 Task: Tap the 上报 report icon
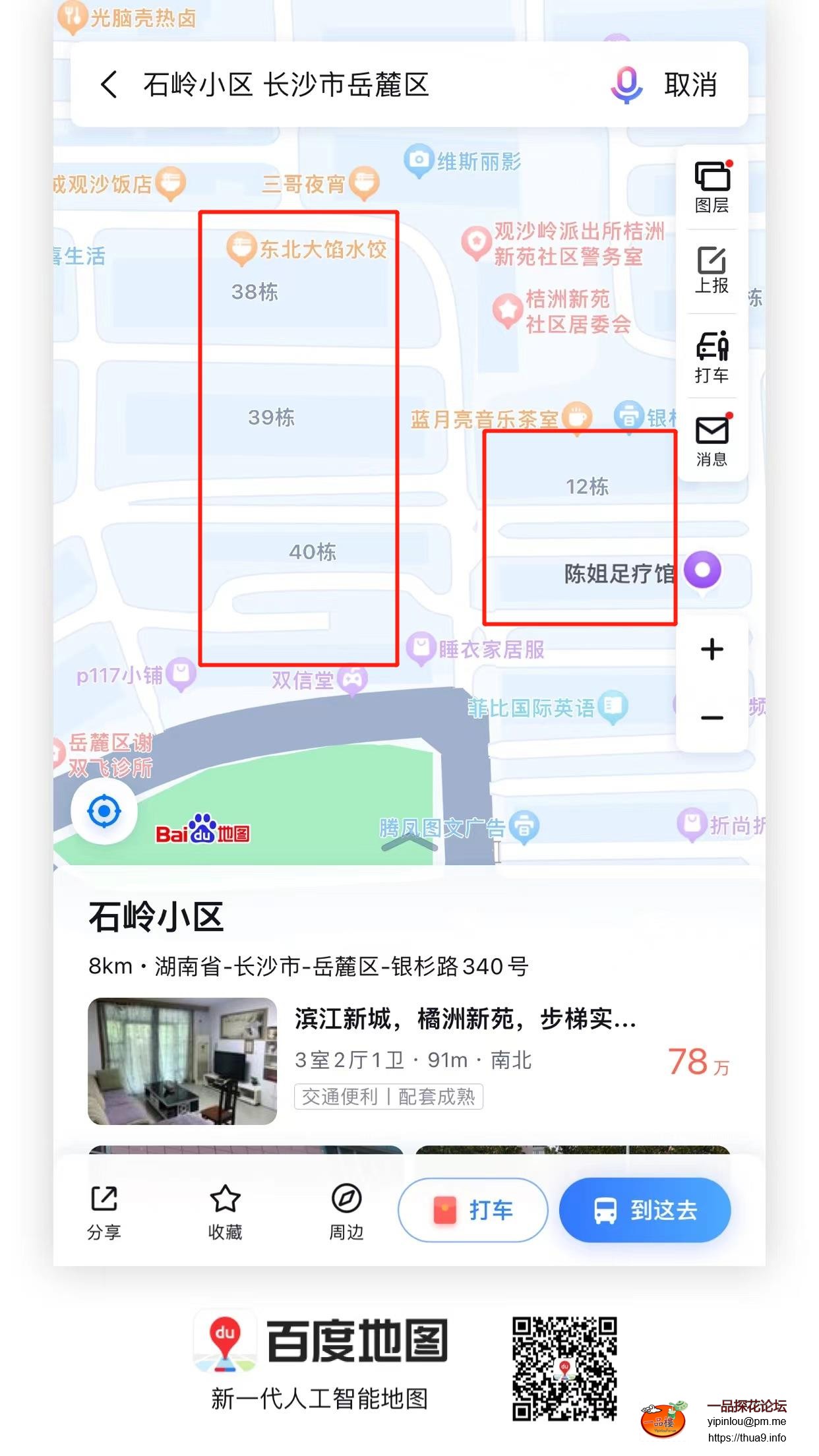pyautogui.click(x=712, y=270)
